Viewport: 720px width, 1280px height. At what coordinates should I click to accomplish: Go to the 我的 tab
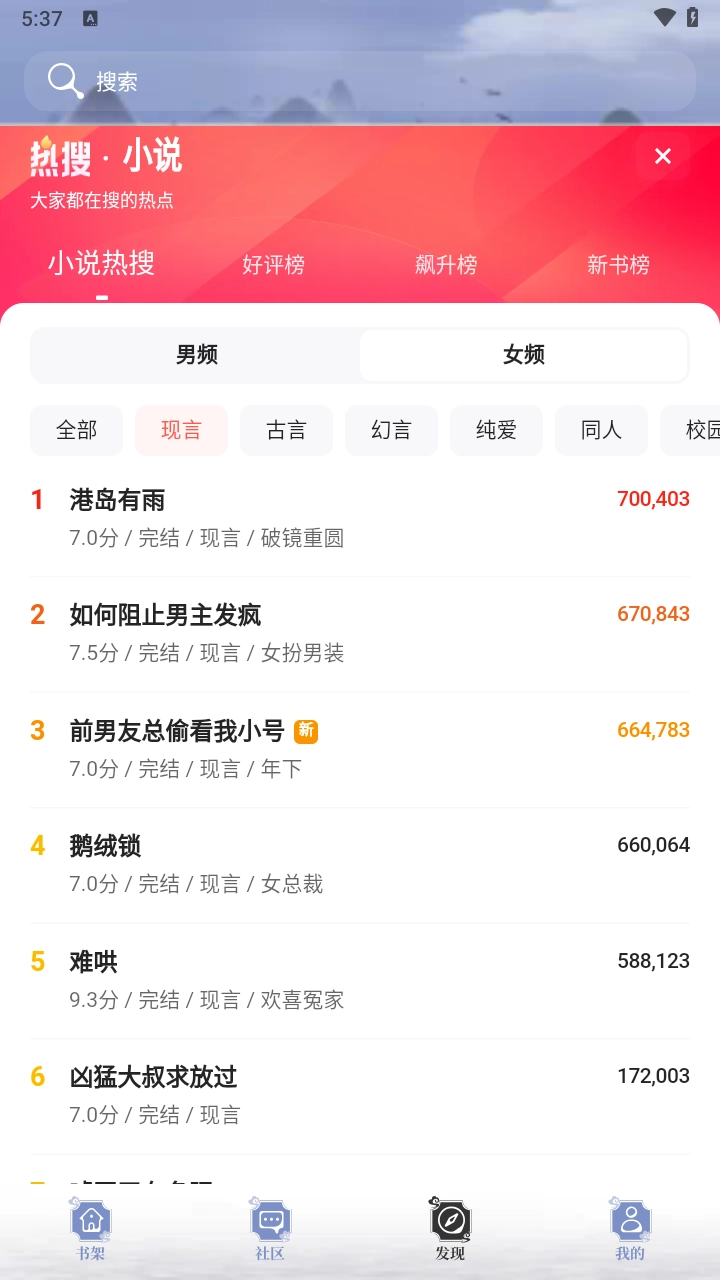pyautogui.click(x=630, y=1230)
